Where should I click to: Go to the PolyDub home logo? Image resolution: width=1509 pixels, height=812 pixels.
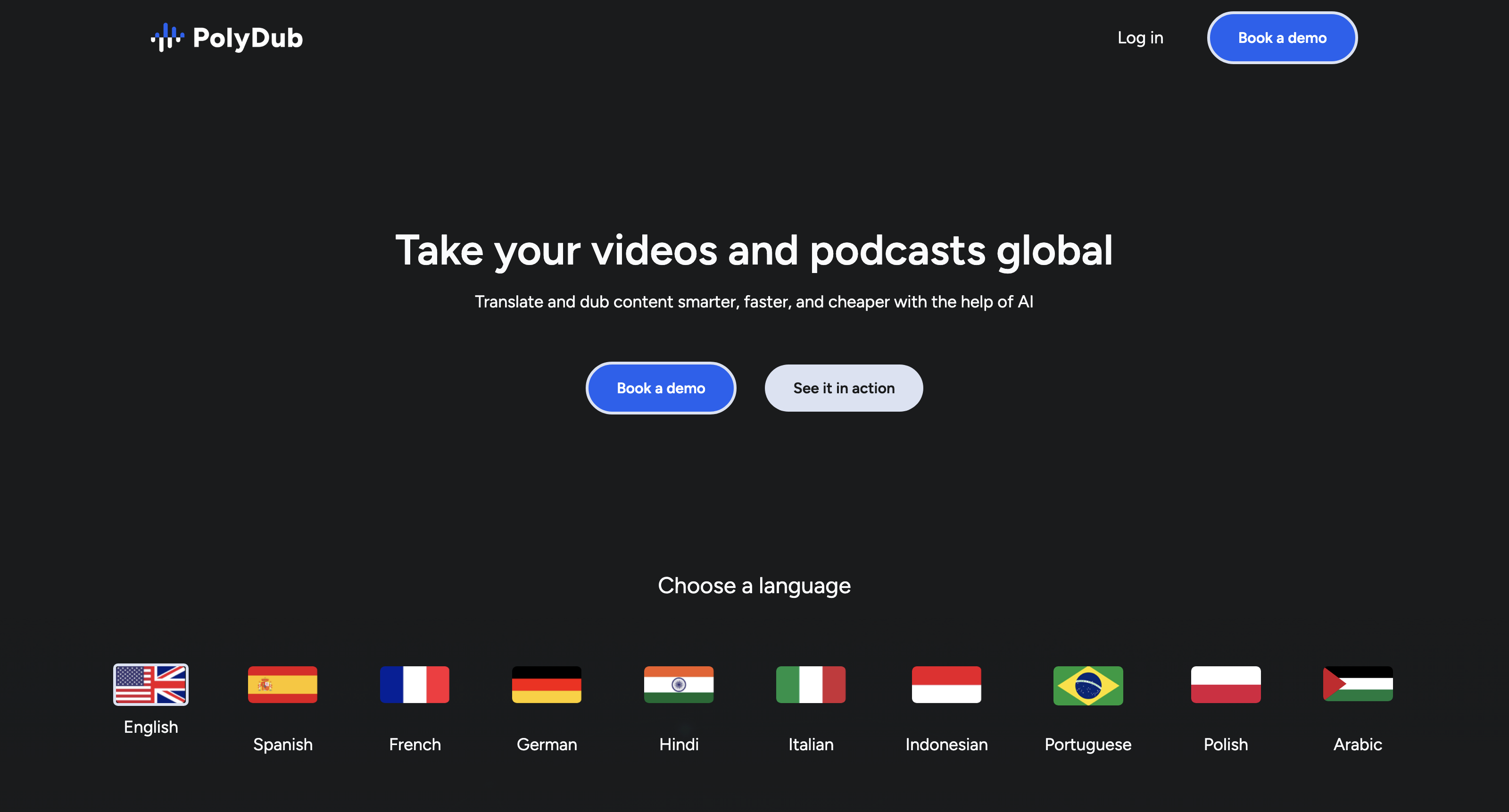point(227,38)
